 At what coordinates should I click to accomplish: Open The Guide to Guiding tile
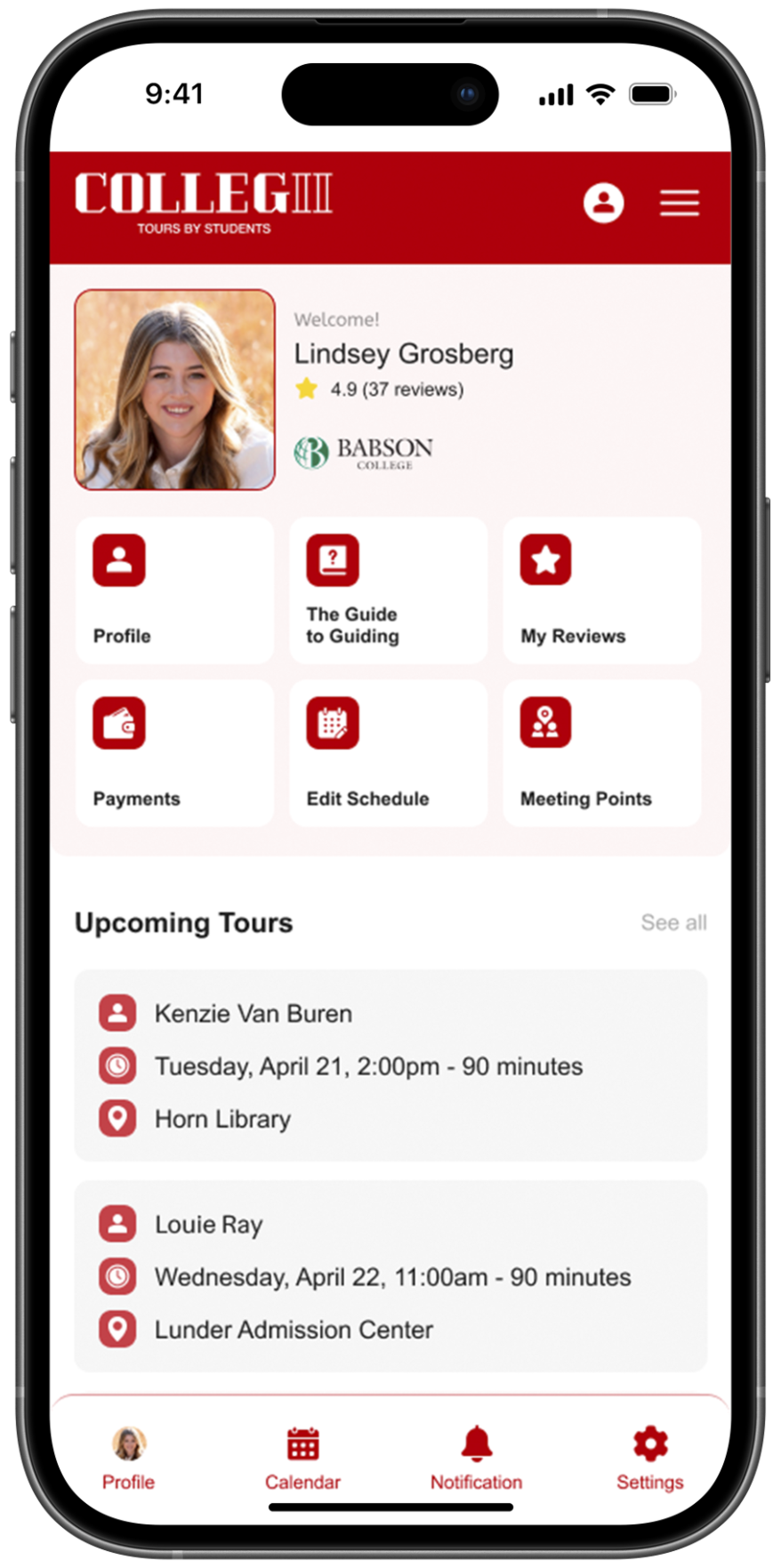(x=389, y=590)
